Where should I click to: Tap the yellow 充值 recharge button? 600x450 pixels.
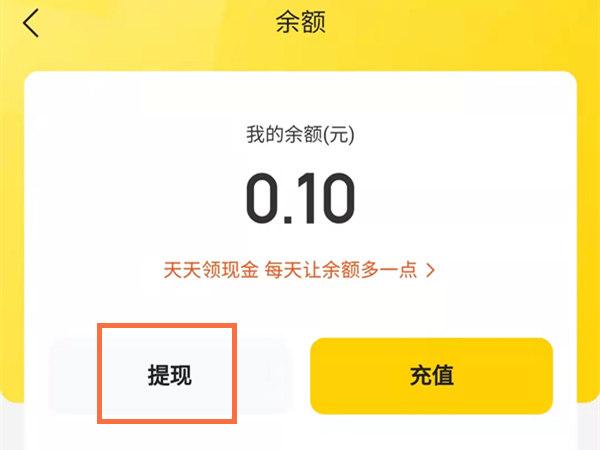pyautogui.click(x=431, y=375)
